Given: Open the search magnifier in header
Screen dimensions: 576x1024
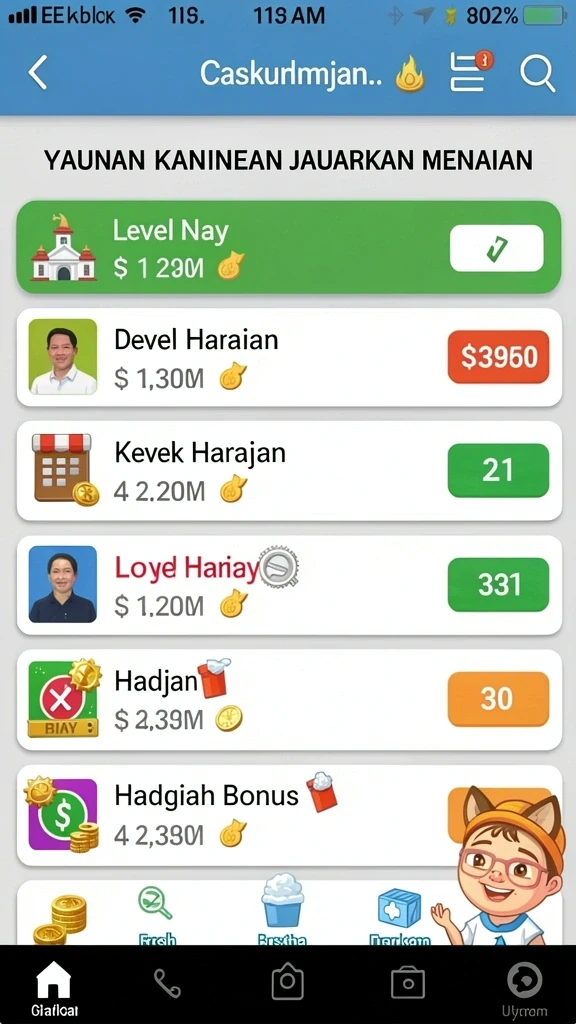Looking at the screenshot, I should click(x=537, y=72).
